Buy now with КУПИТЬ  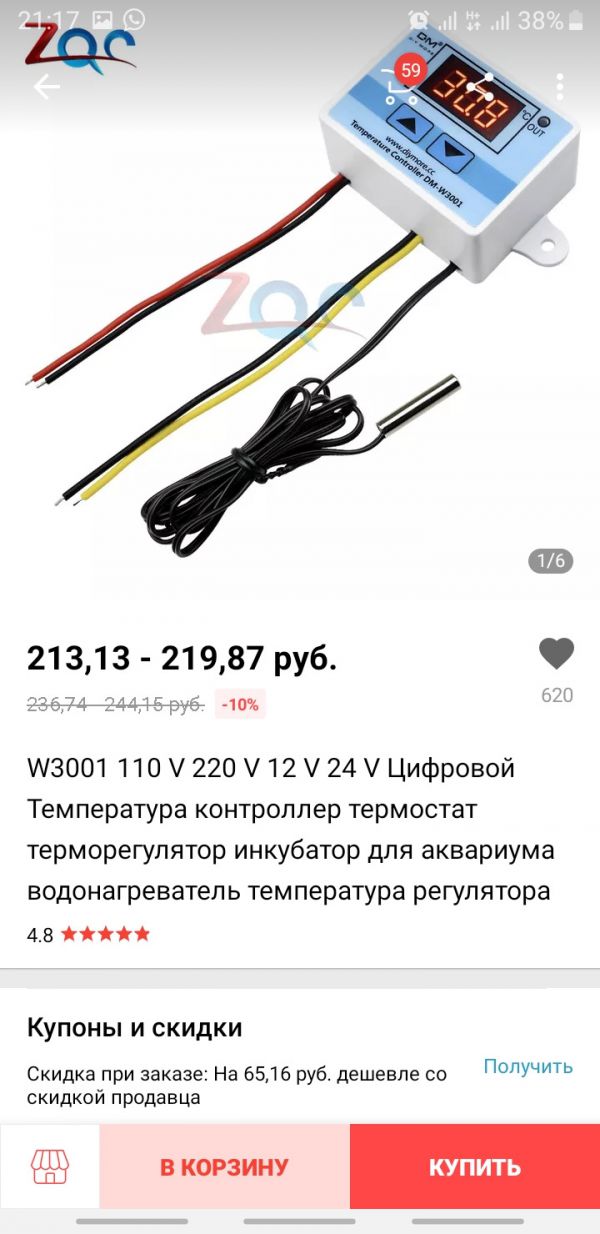[x=475, y=1166]
